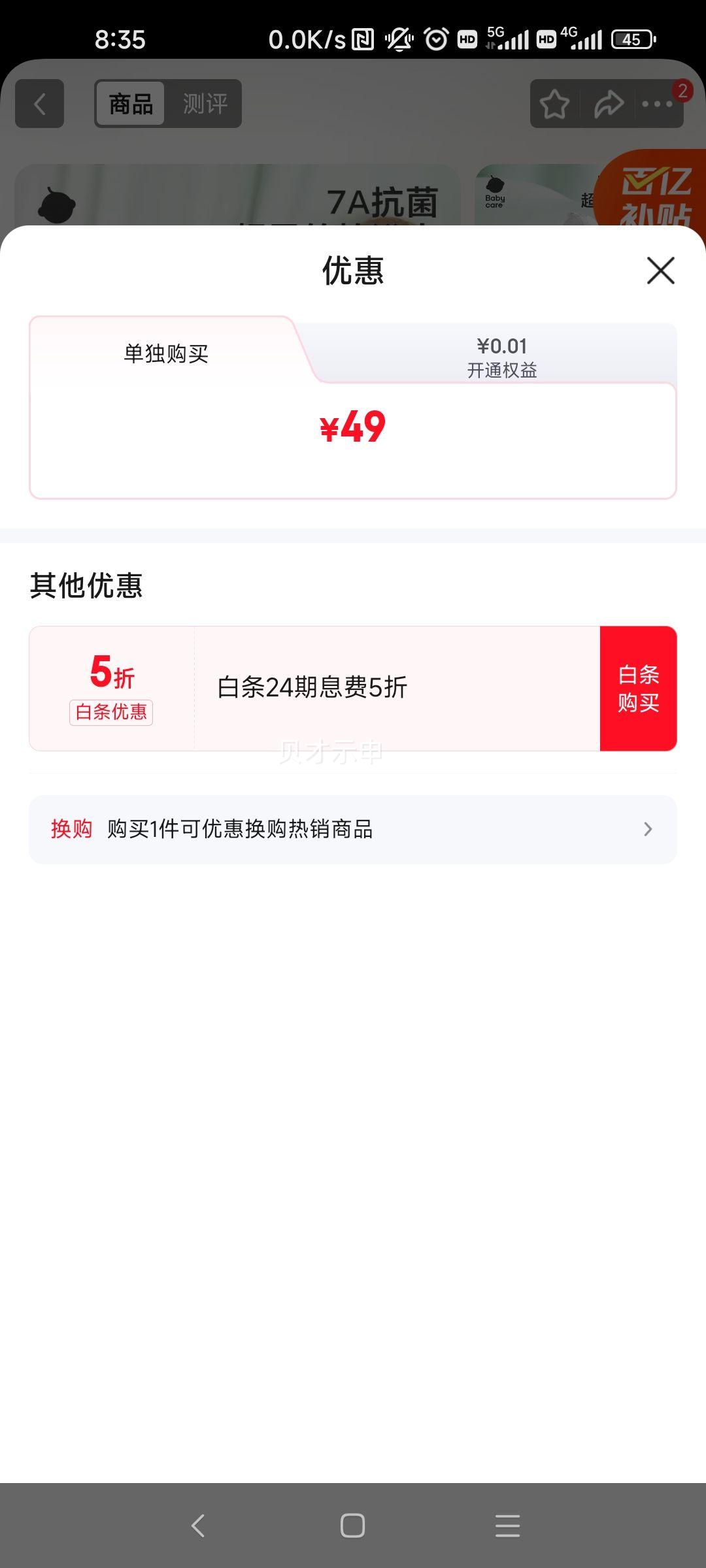The image size is (706, 1568).
Task: Go back with the system back button
Action: (x=198, y=1526)
